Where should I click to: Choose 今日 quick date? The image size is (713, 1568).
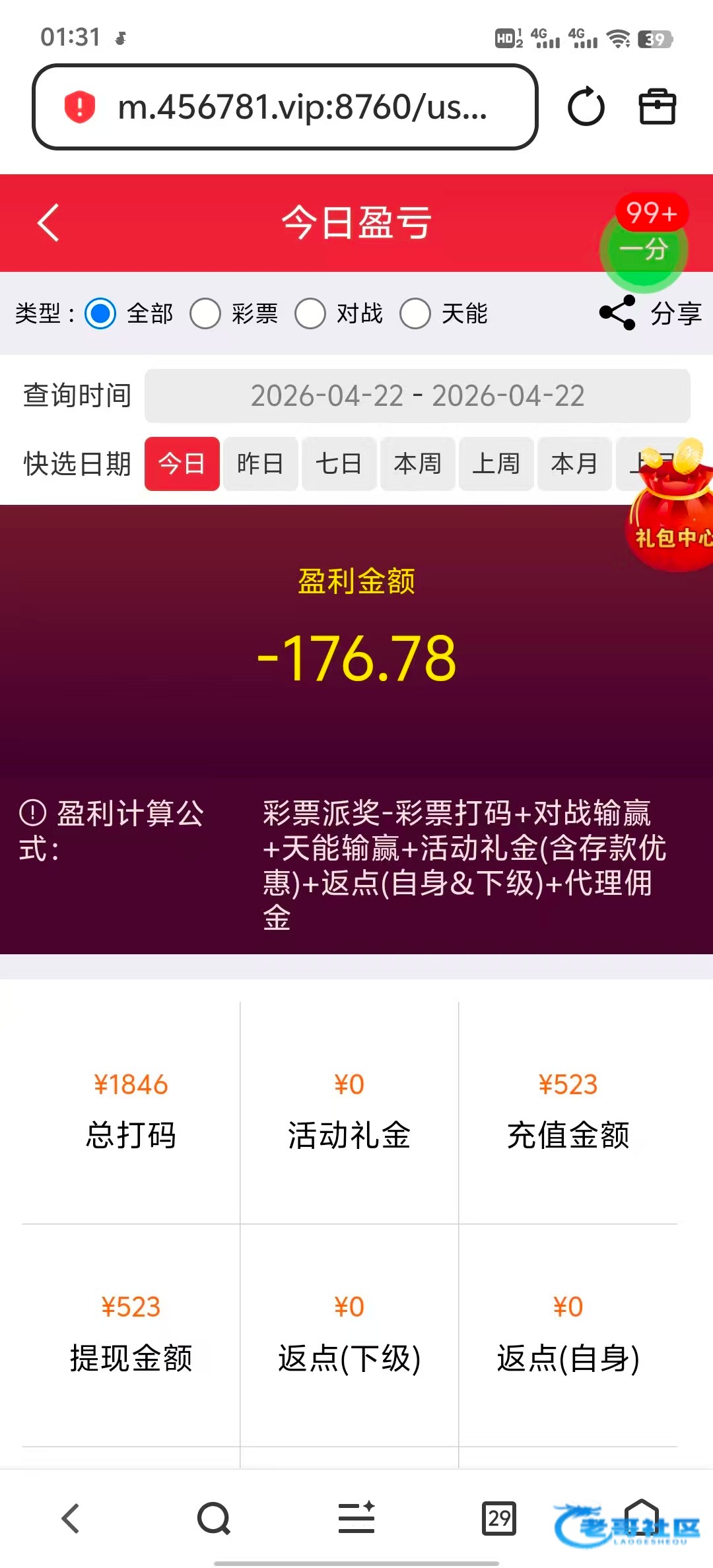(182, 464)
